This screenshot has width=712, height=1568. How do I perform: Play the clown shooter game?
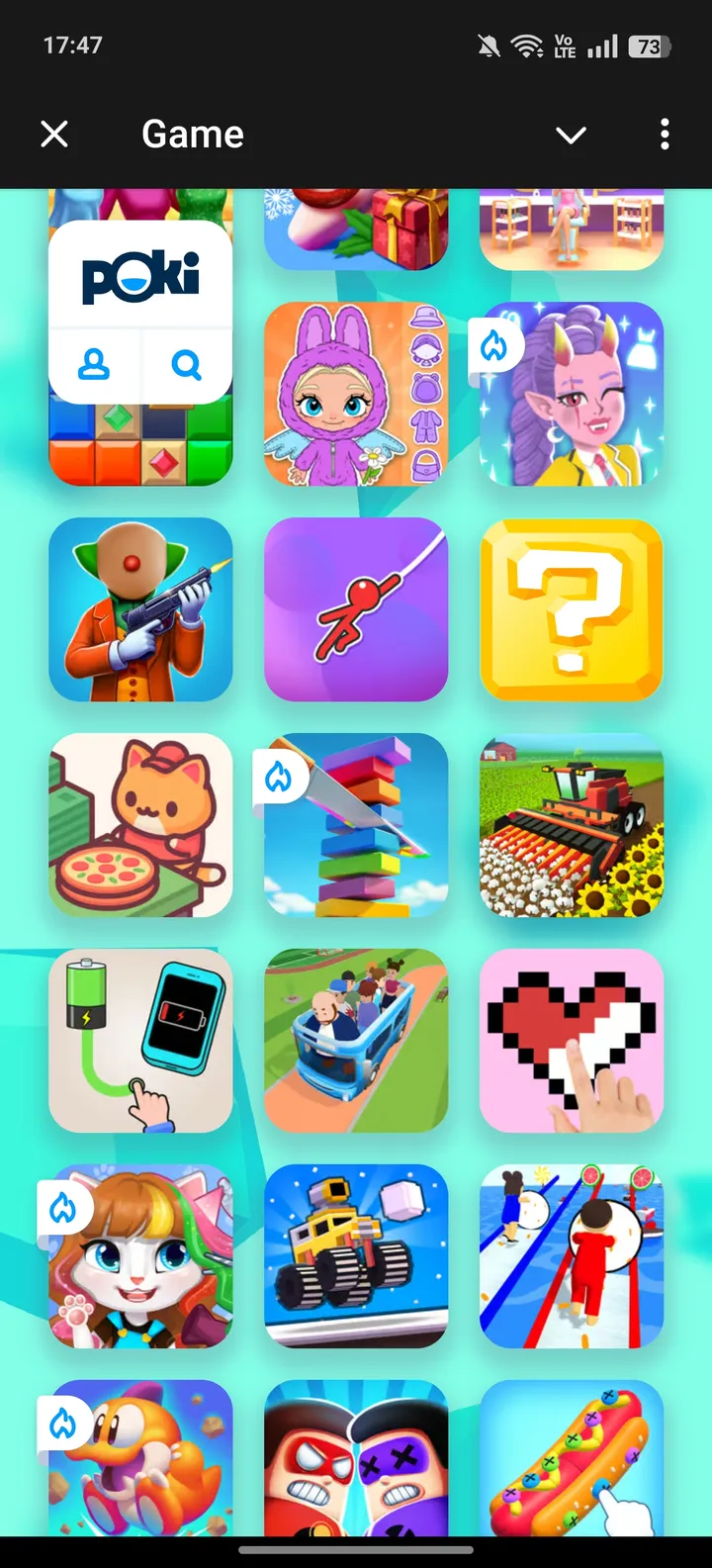(140, 609)
